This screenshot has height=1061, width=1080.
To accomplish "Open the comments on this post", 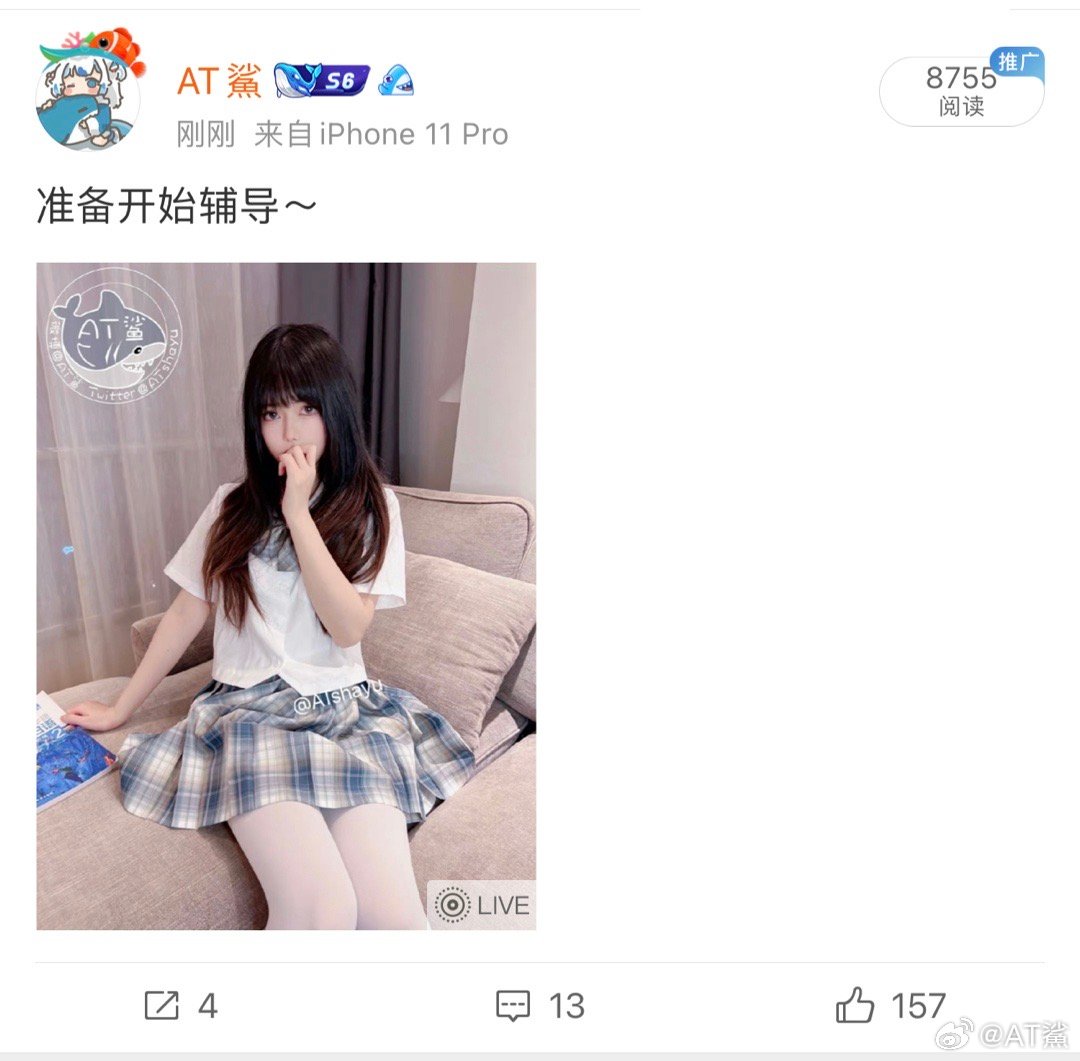I will 540,1005.
